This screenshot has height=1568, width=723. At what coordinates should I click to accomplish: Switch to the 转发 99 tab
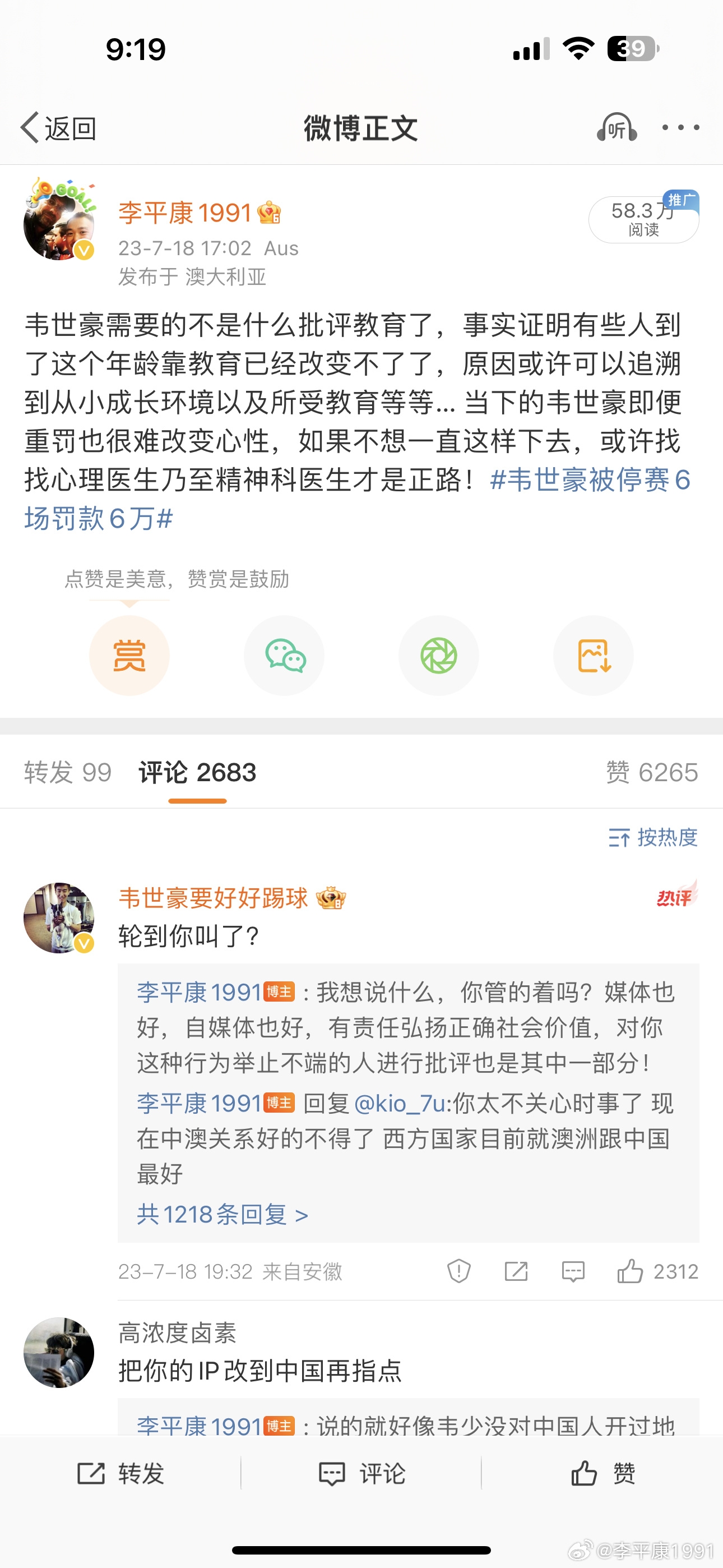coord(68,772)
